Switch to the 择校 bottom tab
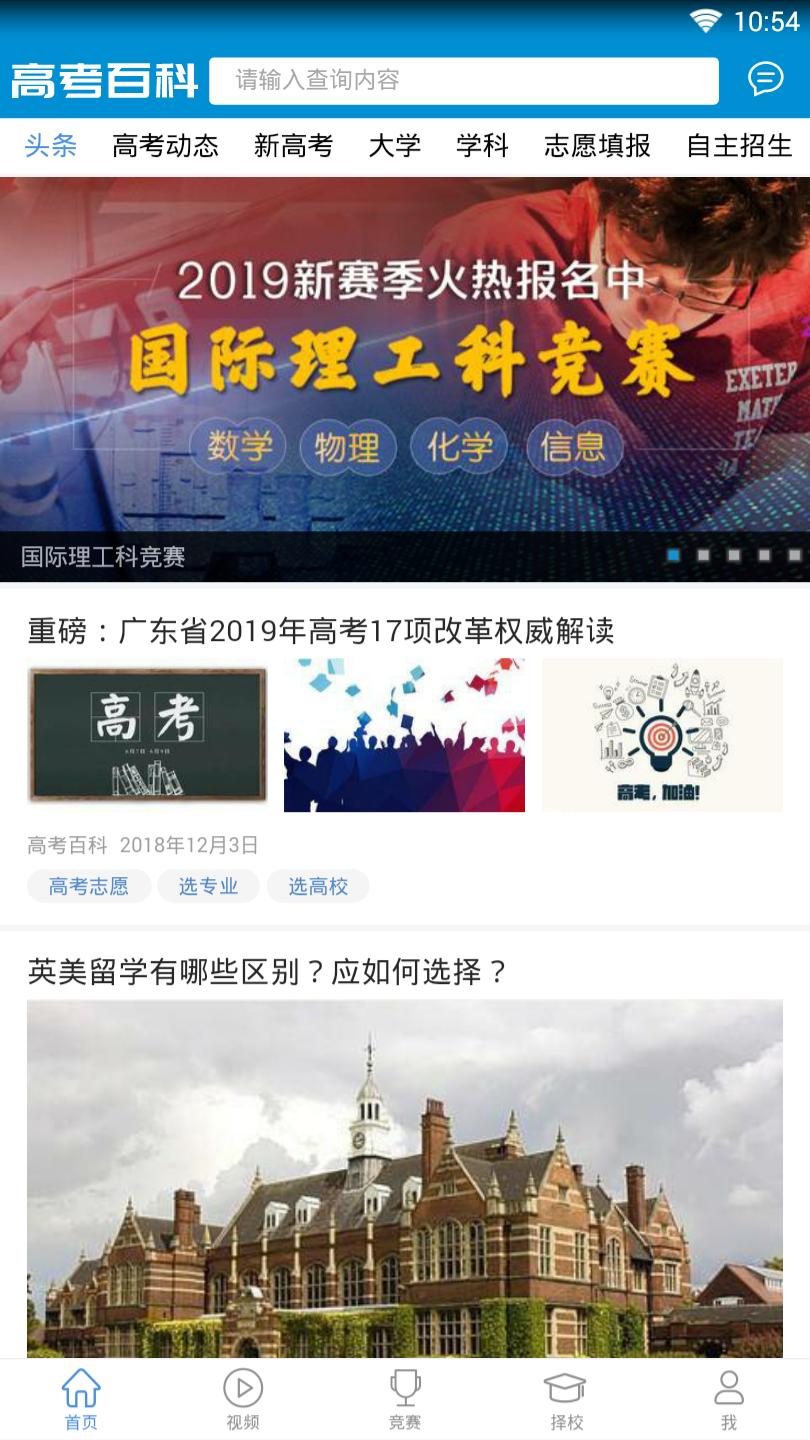 (x=566, y=1399)
